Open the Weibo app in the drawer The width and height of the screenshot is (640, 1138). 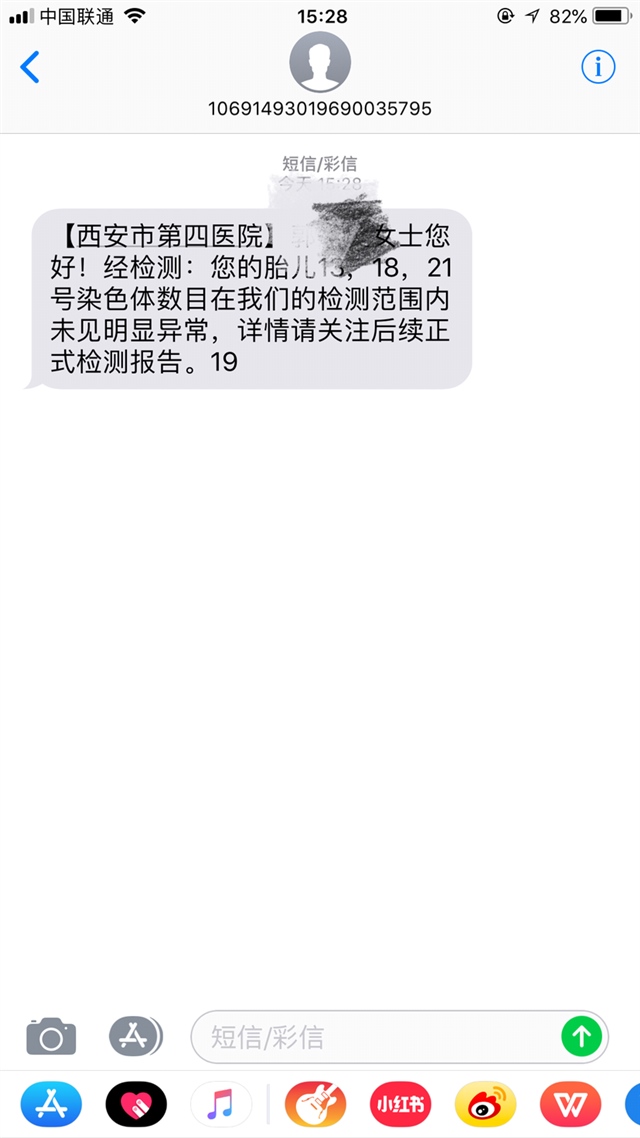click(x=485, y=1105)
